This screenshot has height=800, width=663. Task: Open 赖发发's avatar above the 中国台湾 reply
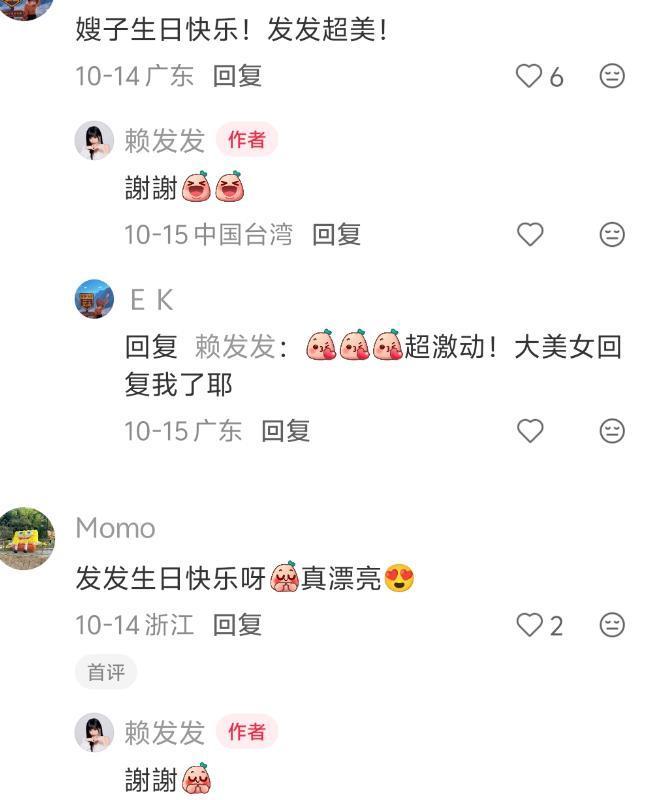[94, 140]
